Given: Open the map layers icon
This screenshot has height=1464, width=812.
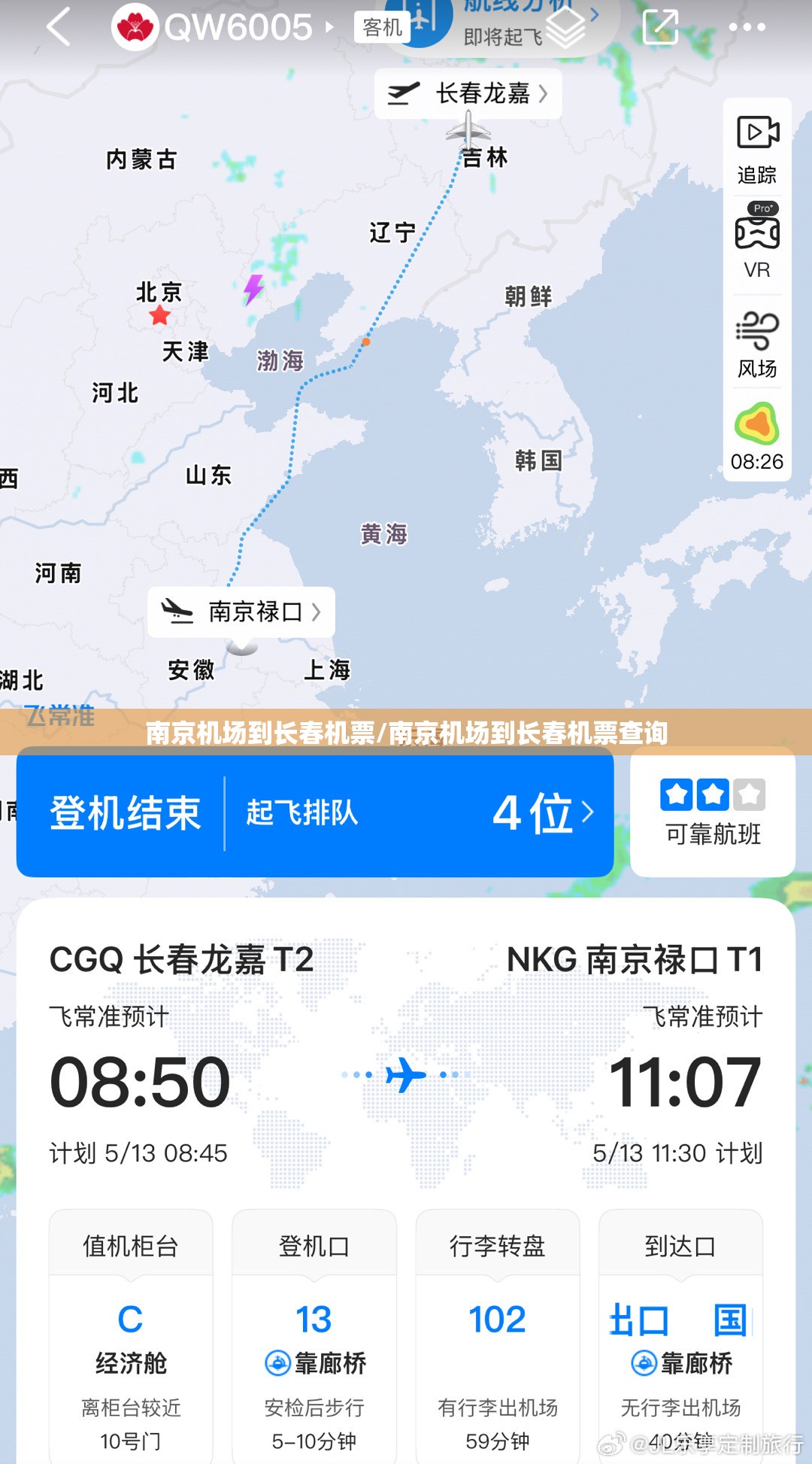Looking at the screenshot, I should point(565,27).
